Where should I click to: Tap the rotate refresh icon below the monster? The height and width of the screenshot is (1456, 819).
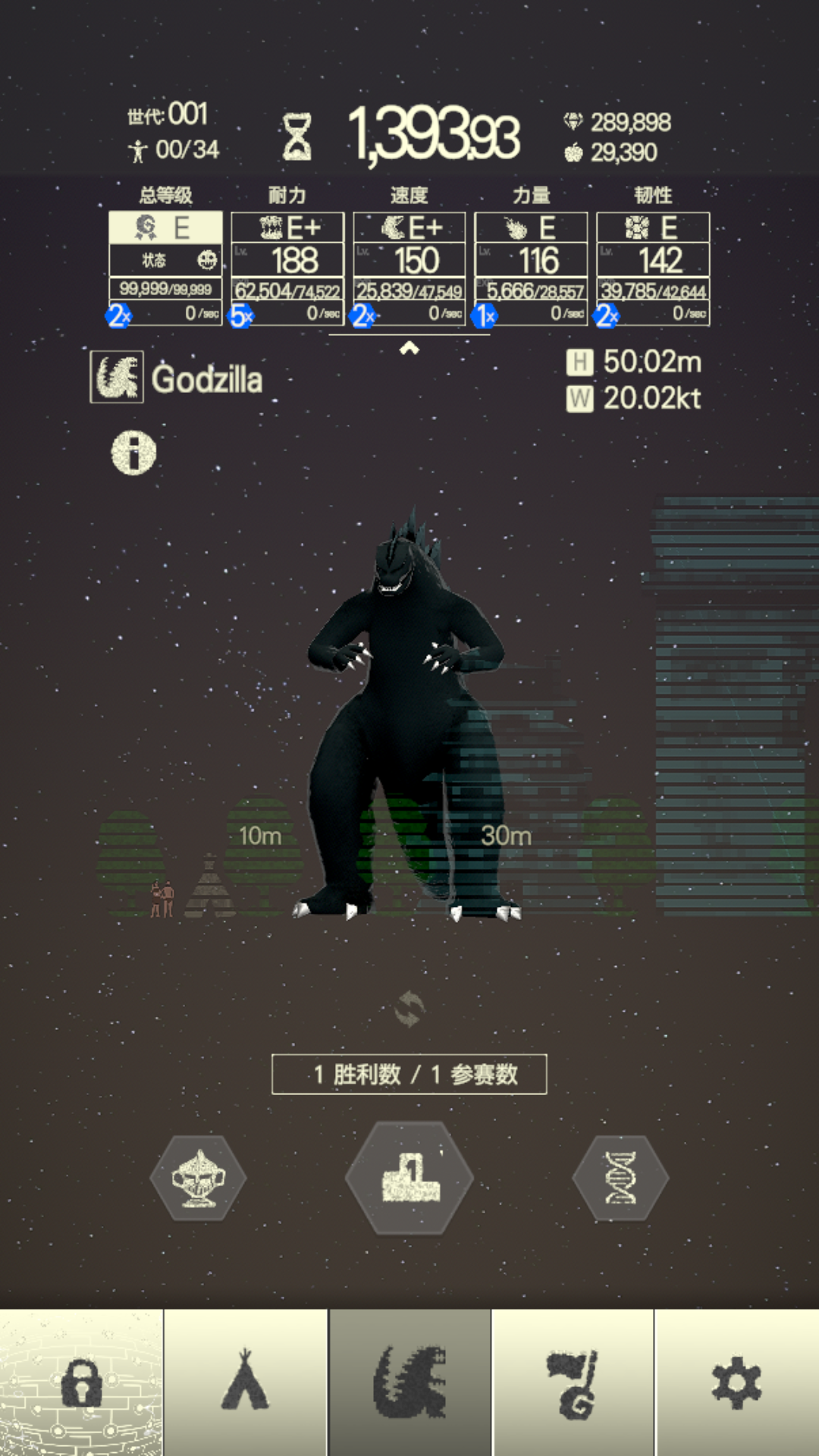pos(409,1009)
